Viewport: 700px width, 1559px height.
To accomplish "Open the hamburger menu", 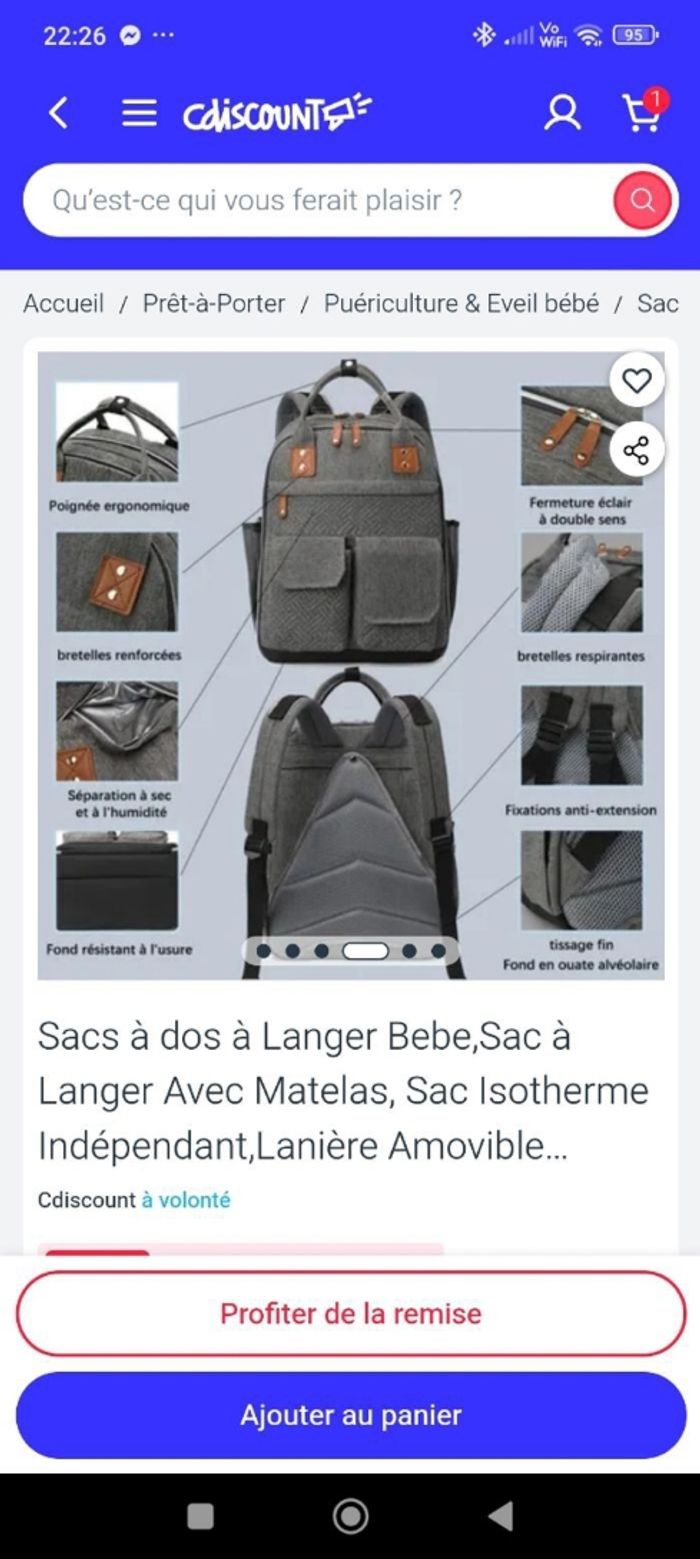I will coord(139,113).
